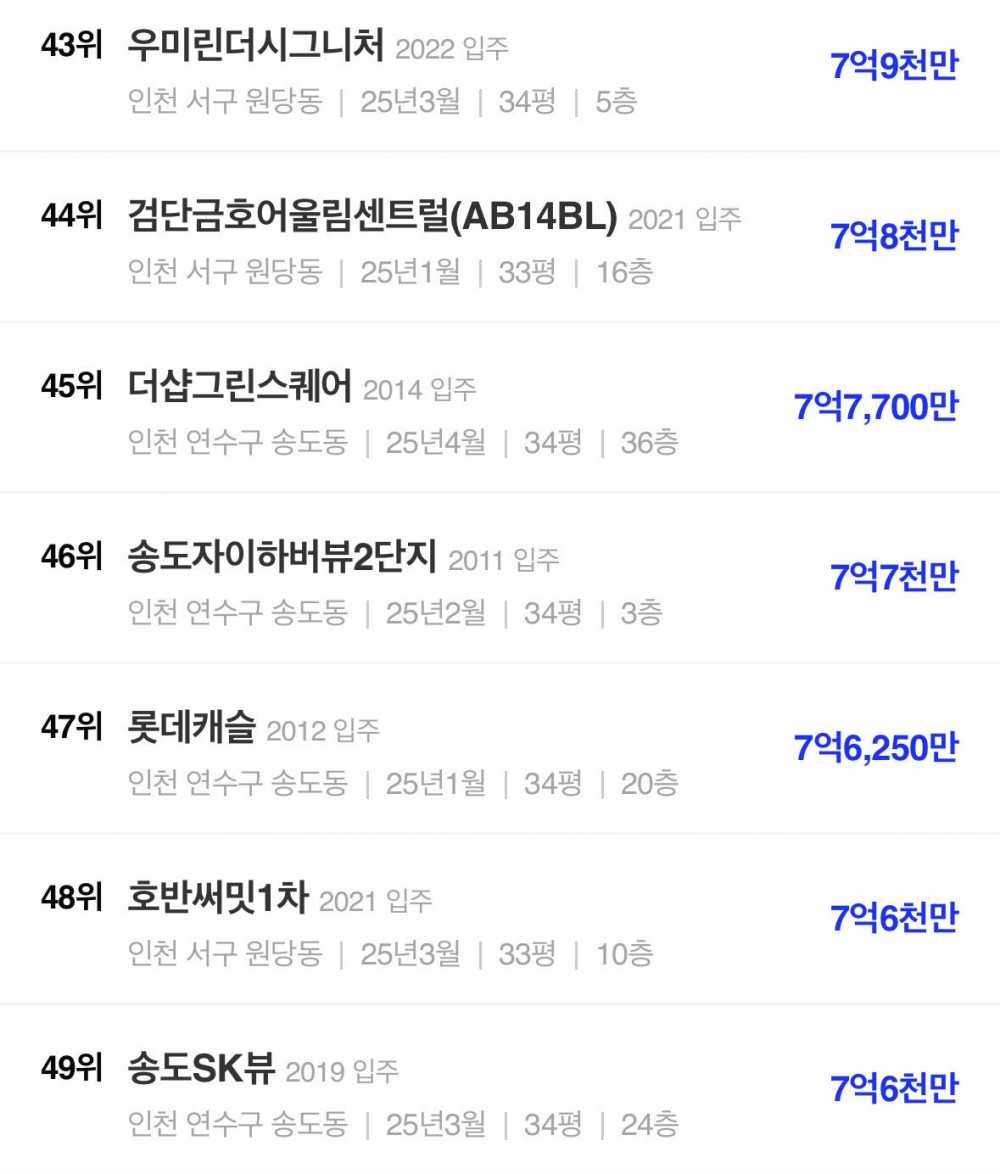Open the 48위 호반써밋1차 row

tap(219, 898)
